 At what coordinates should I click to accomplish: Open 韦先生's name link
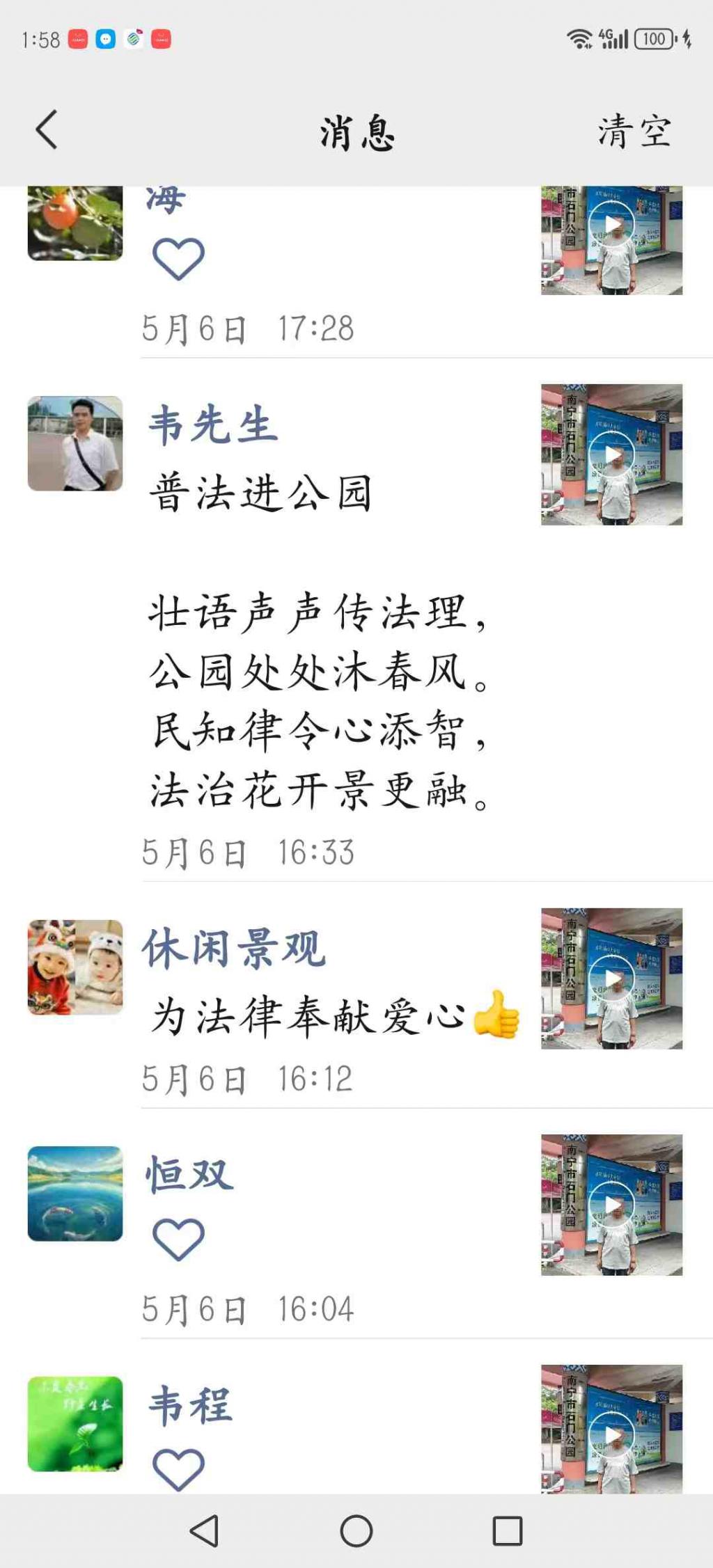tap(213, 425)
